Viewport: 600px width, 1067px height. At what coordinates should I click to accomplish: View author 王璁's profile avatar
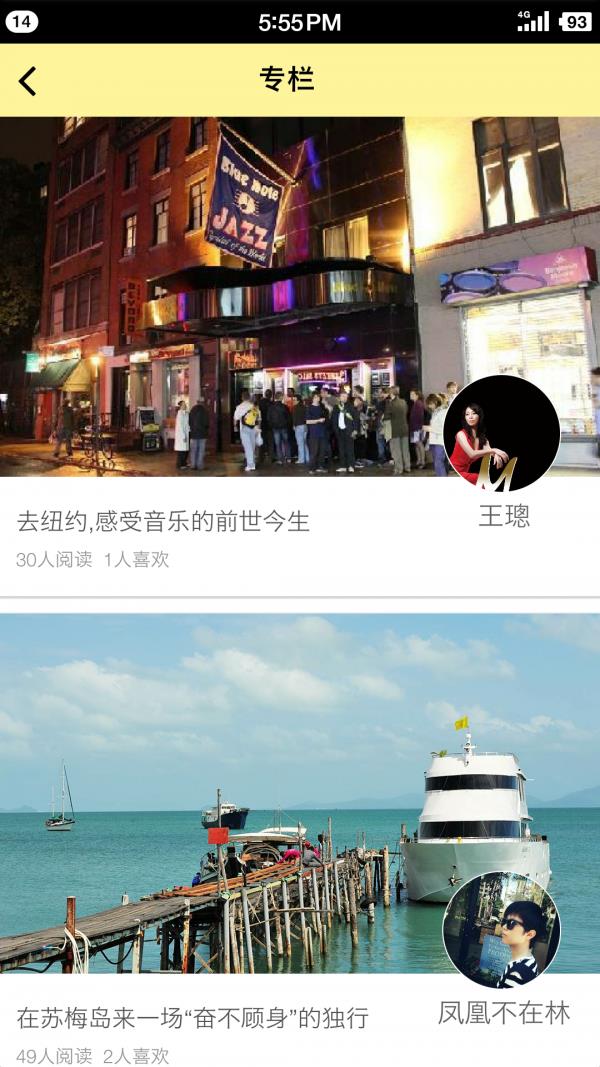501,434
